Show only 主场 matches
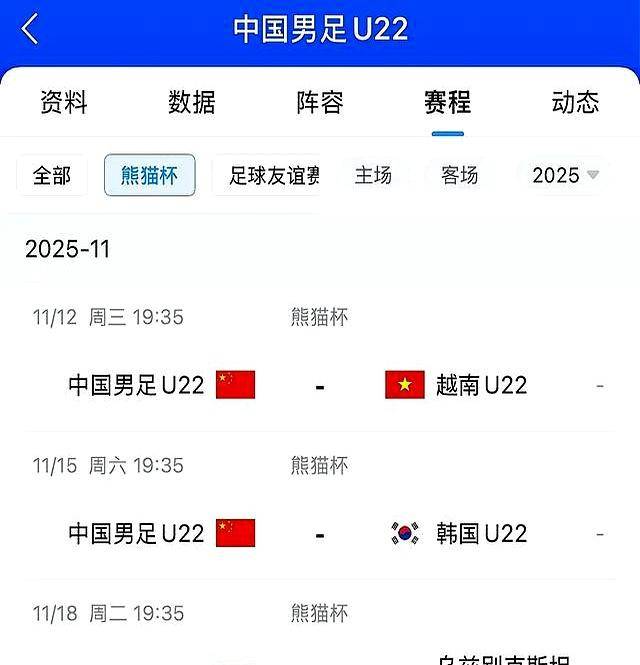 [374, 176]
